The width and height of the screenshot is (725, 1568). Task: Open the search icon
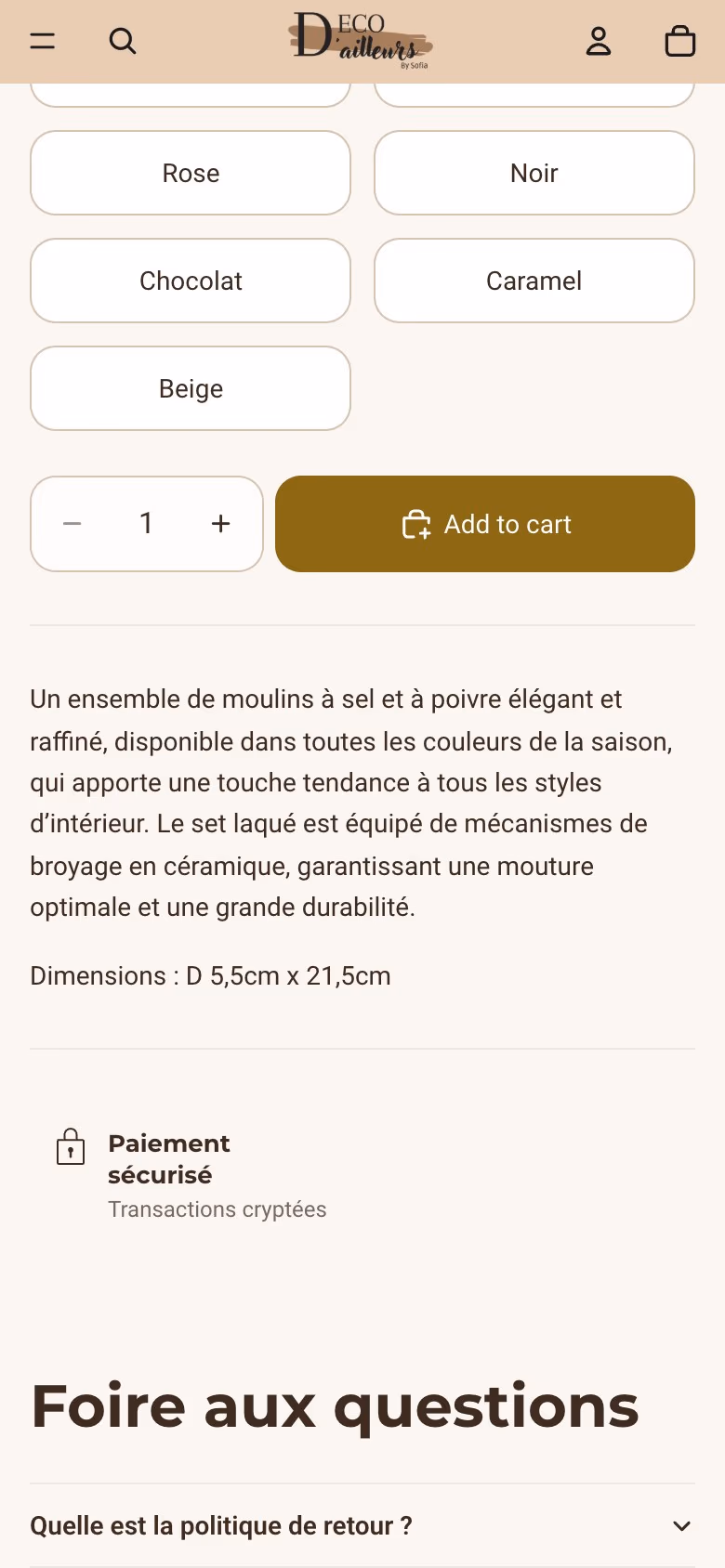123,41
